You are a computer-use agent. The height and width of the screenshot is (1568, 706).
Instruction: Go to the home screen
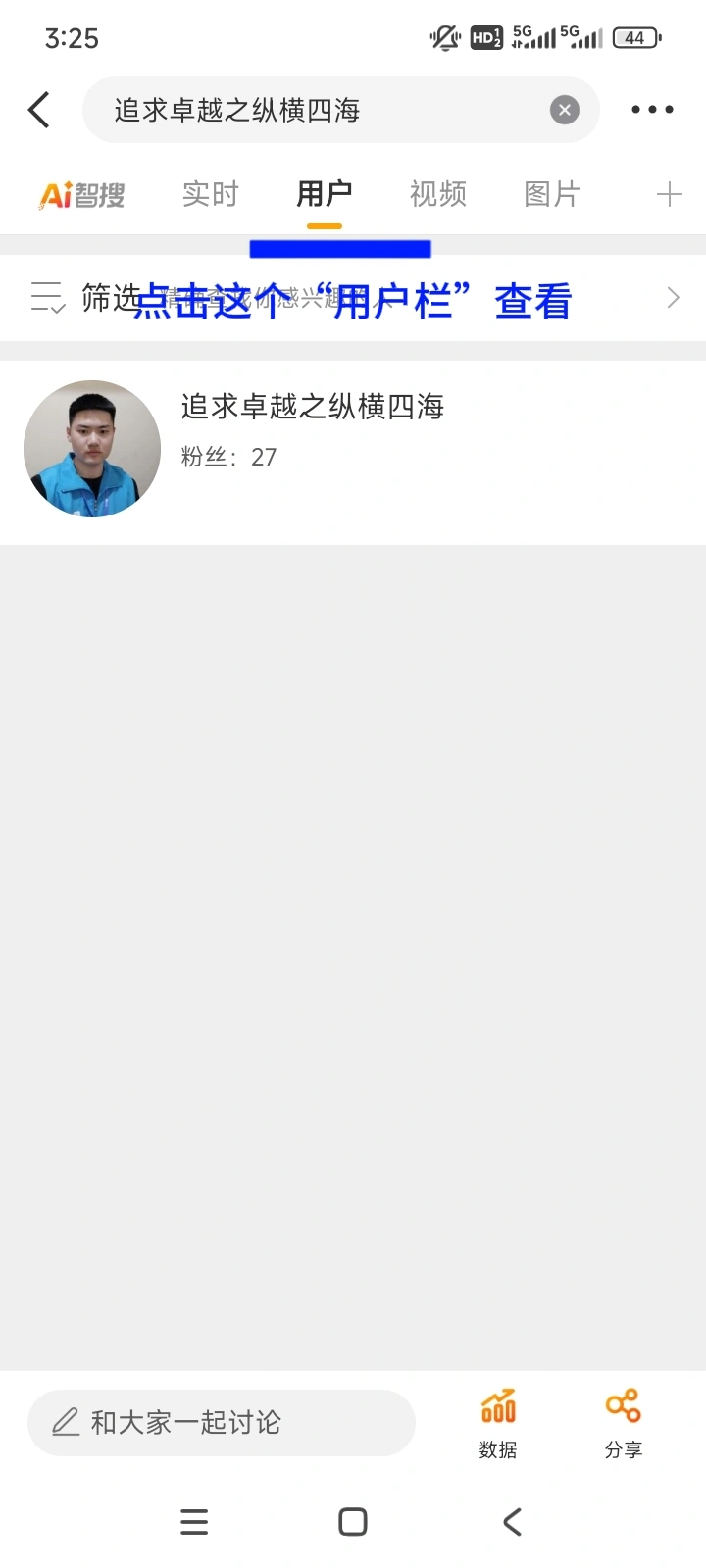pos(353,1522)
